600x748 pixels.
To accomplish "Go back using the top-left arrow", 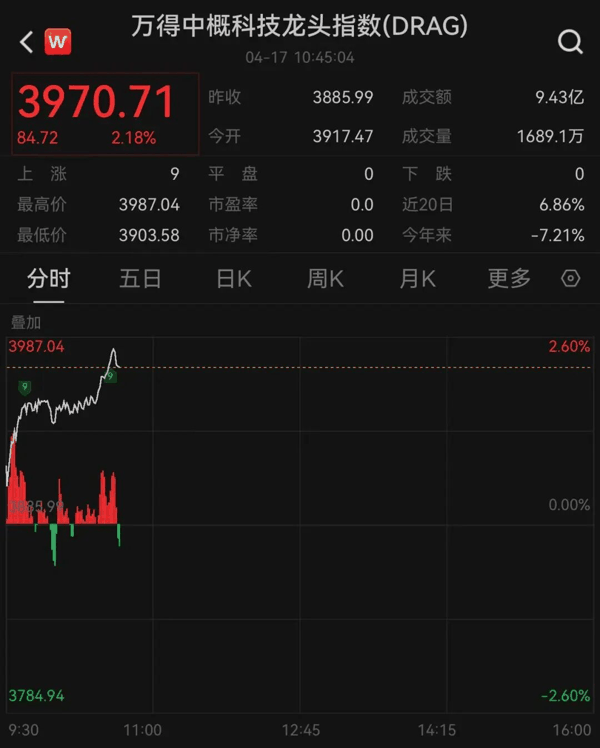I will [26, 42].
